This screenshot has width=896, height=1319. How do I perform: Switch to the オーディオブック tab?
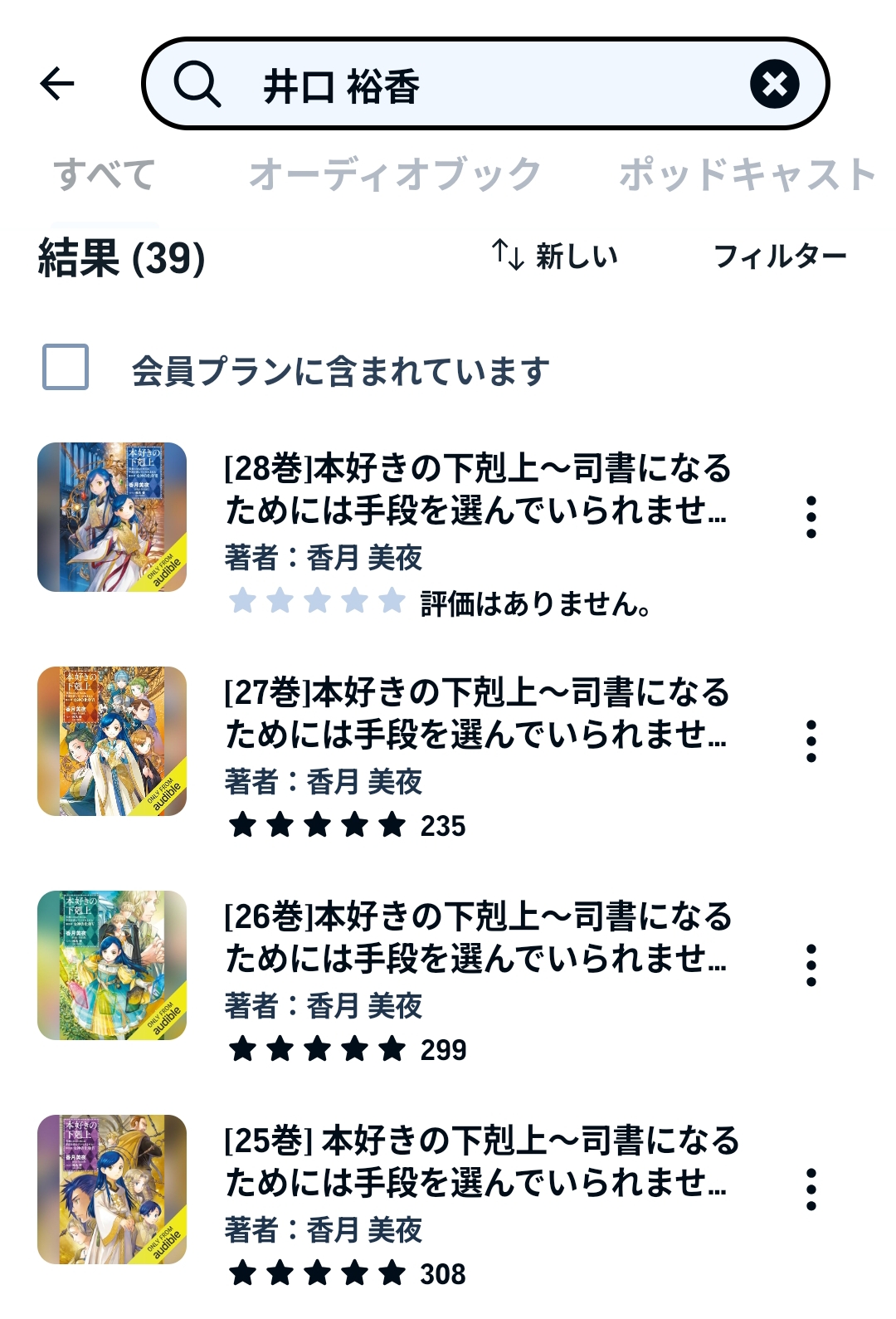395,175
